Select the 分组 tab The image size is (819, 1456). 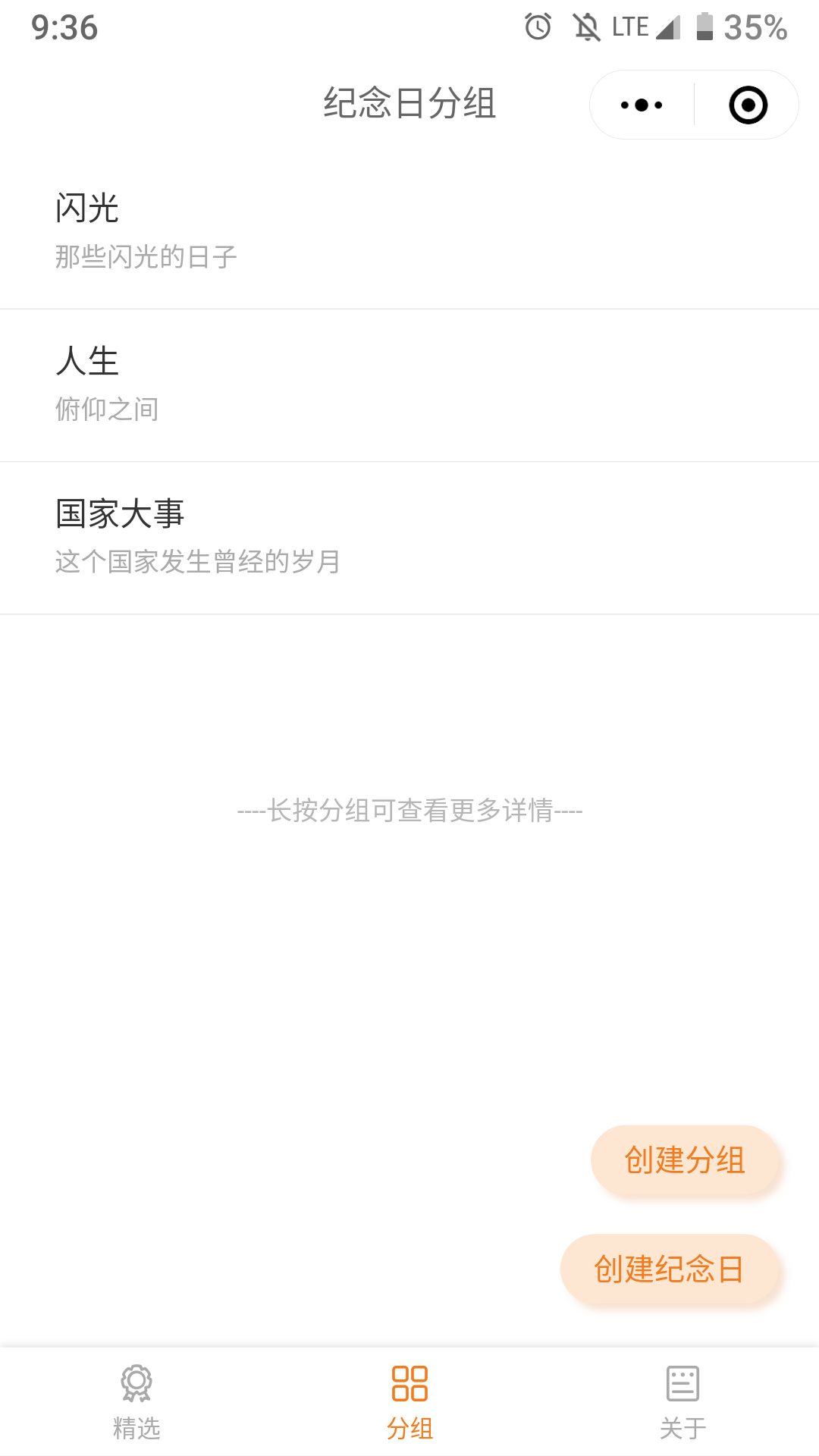(x=409, y=1401)
